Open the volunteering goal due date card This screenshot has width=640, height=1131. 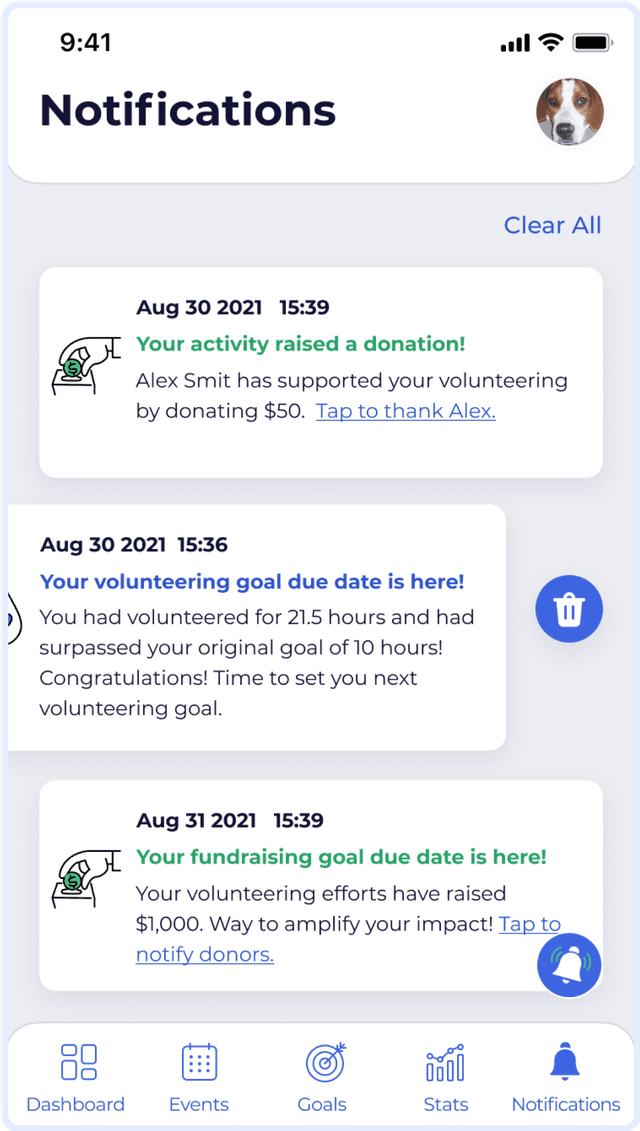click(256, 627)
